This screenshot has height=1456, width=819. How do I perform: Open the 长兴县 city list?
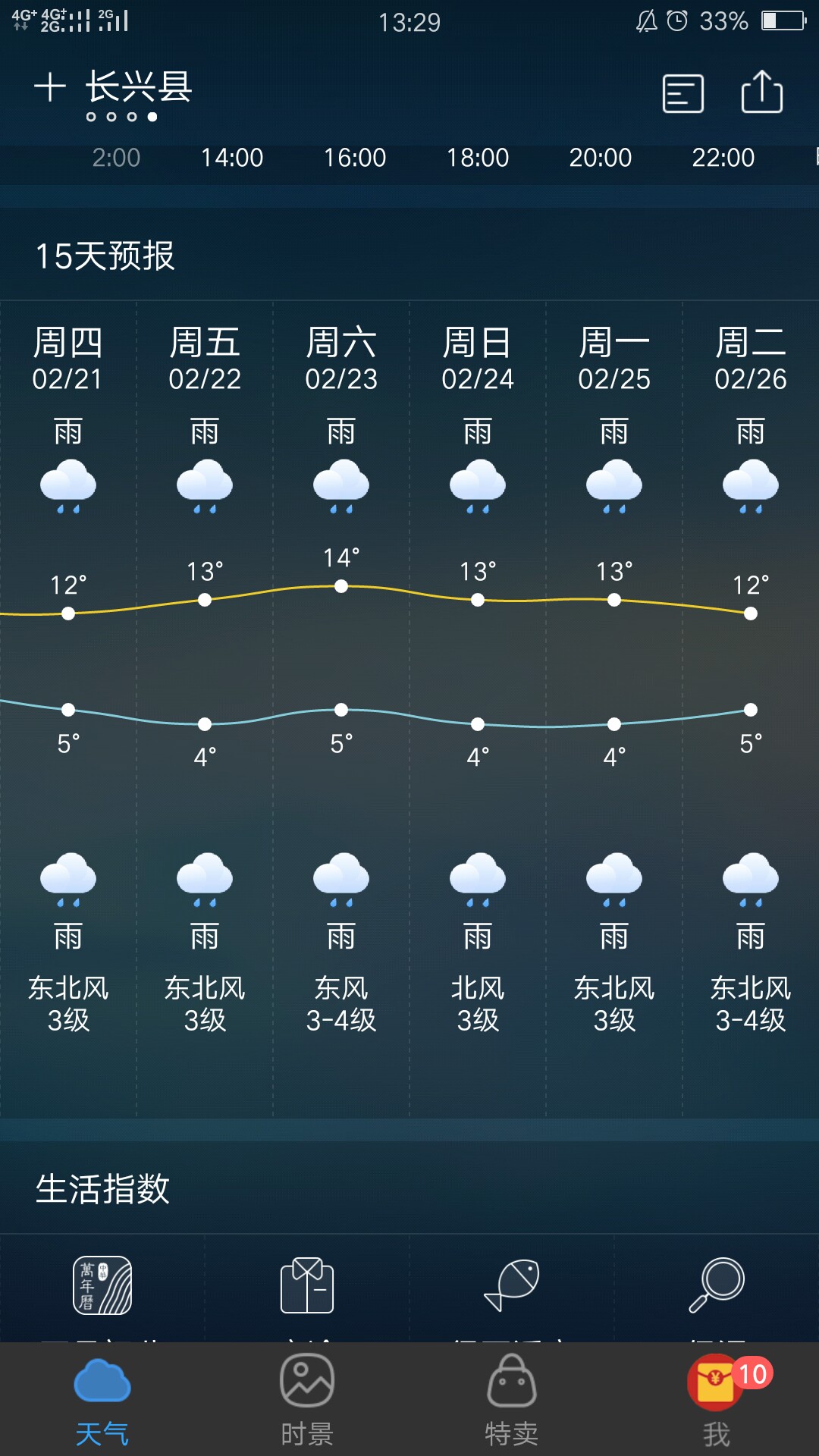pos(138,86)
